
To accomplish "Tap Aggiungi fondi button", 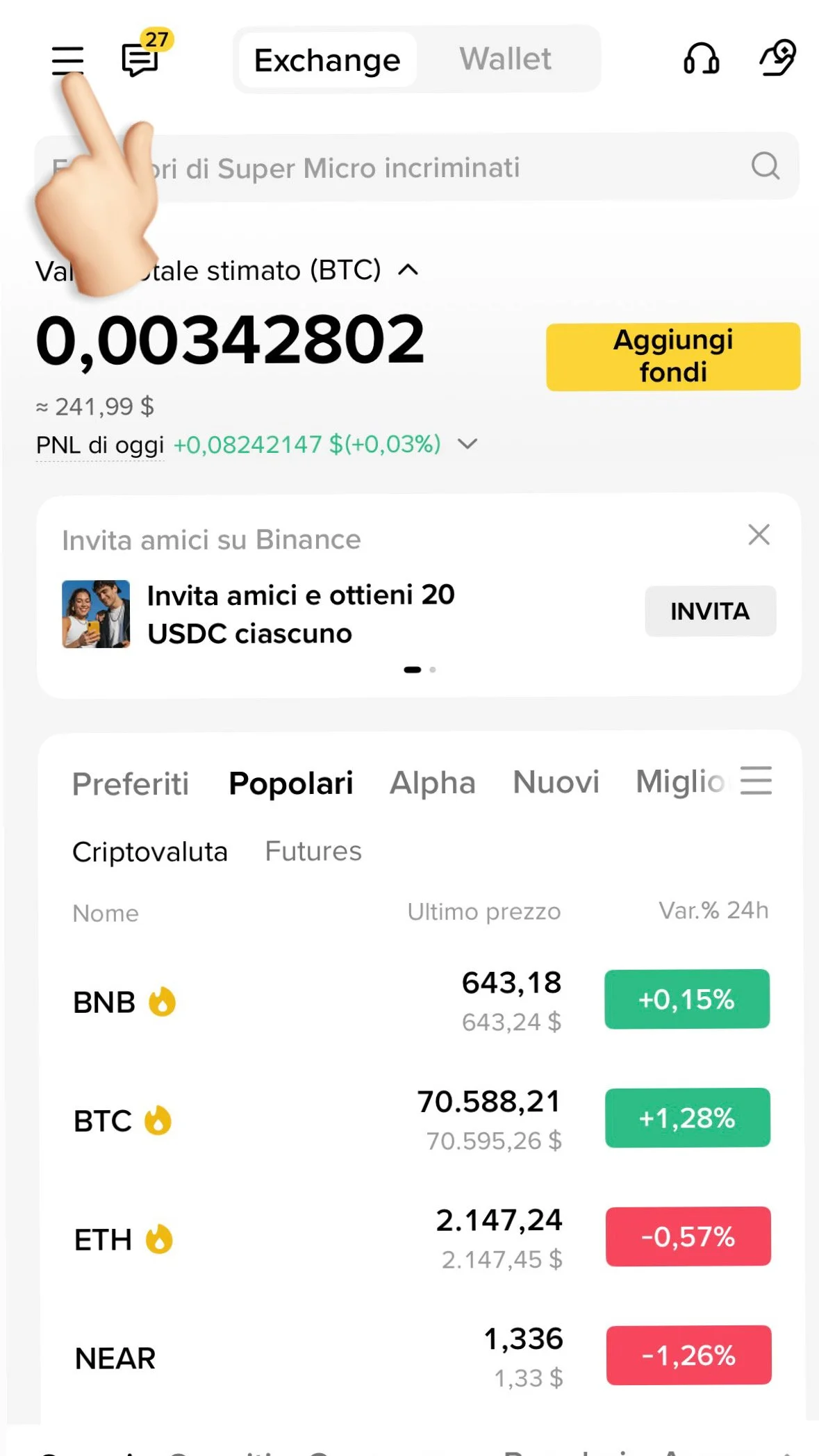I will coord(672,356).
